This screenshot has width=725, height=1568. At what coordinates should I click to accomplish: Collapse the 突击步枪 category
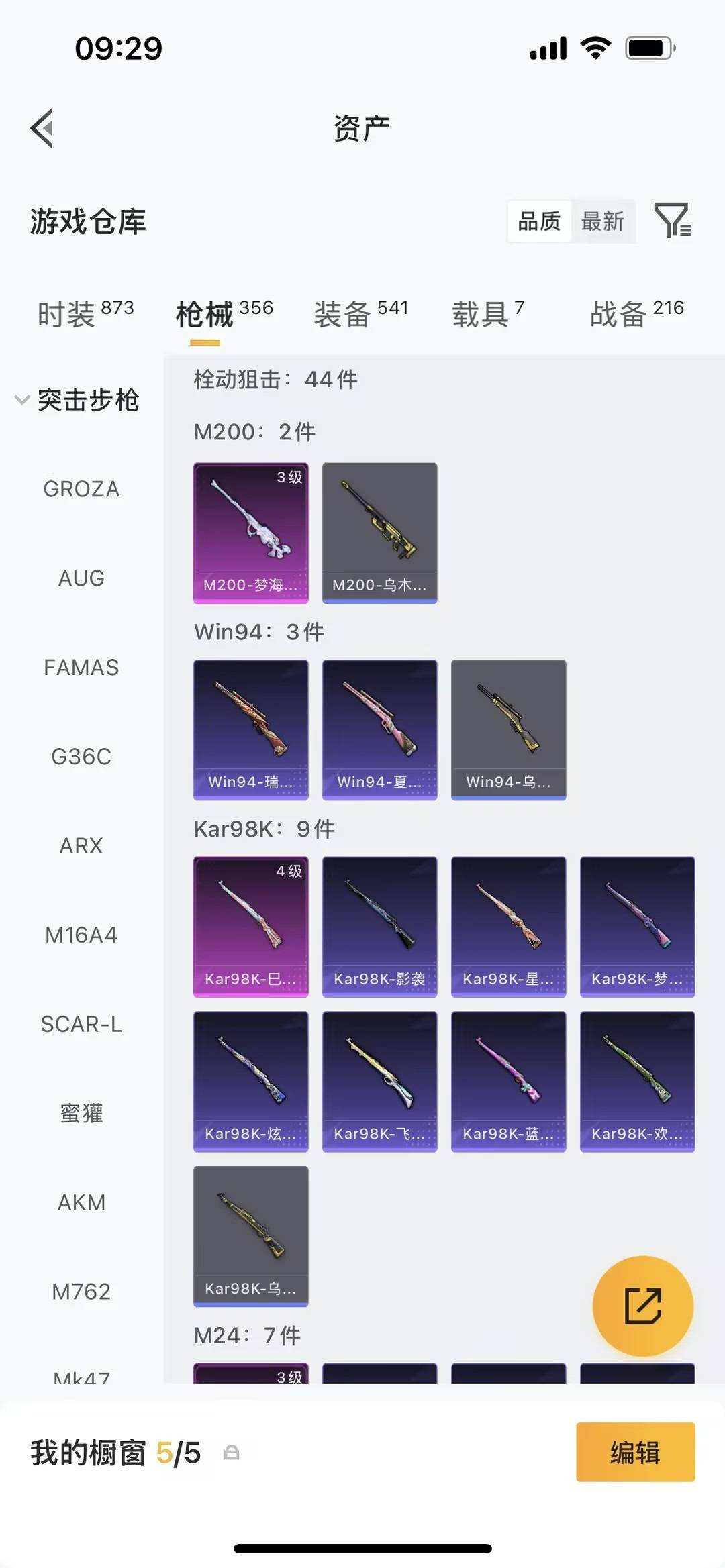point(77,400)
